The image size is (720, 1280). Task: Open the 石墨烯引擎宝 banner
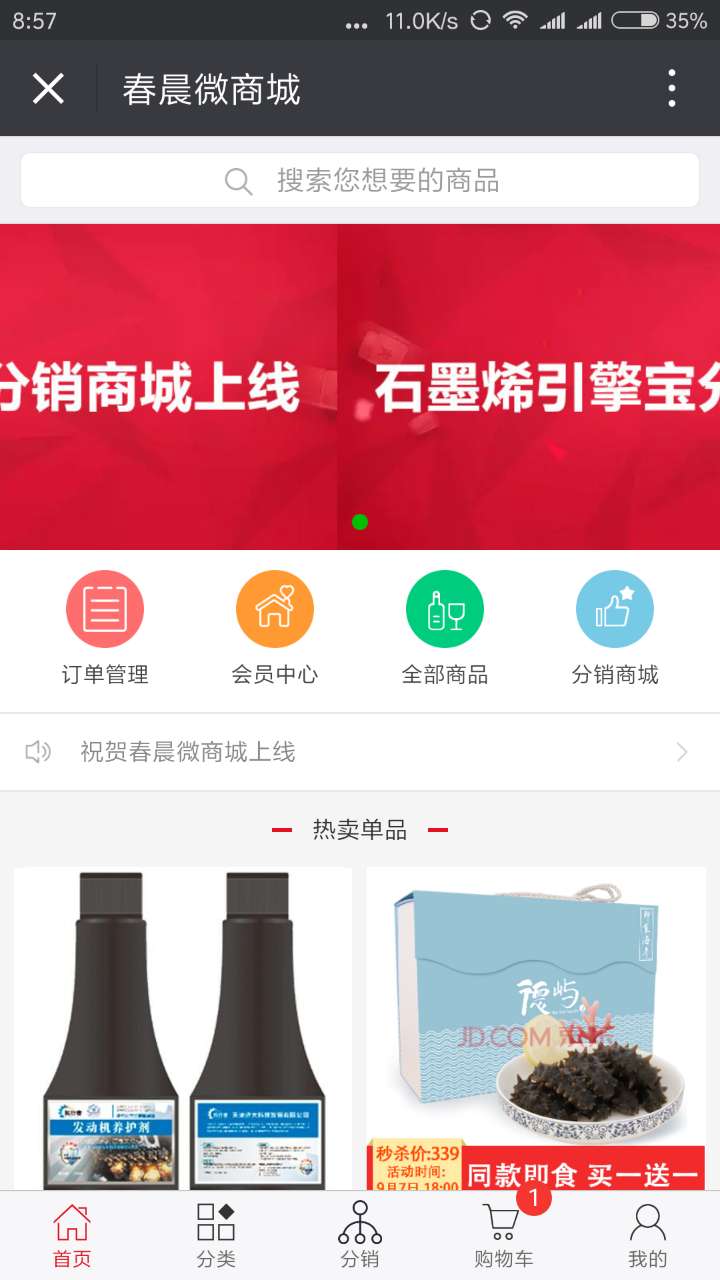tap(528, 387)
